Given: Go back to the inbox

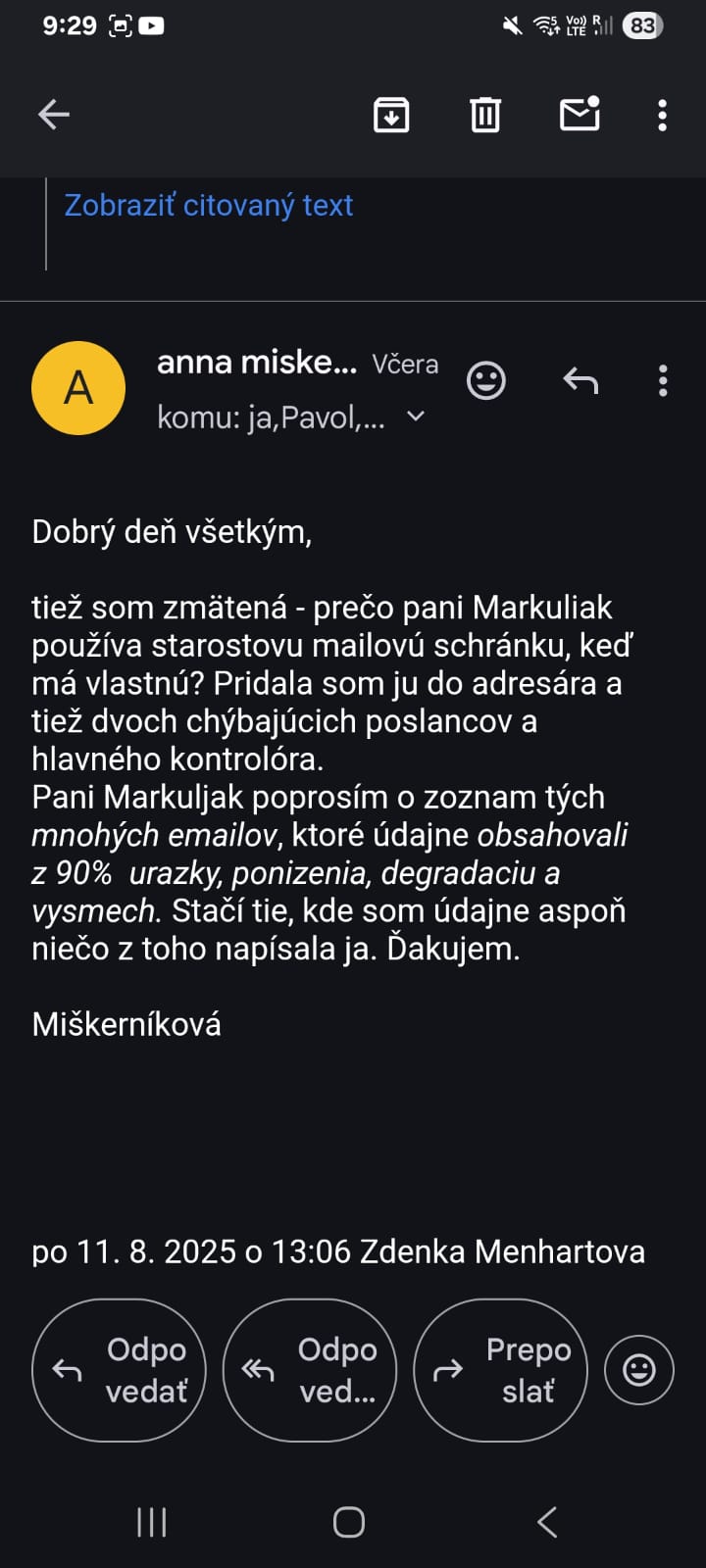Looking at the screenshot, I should coord(54,115).
